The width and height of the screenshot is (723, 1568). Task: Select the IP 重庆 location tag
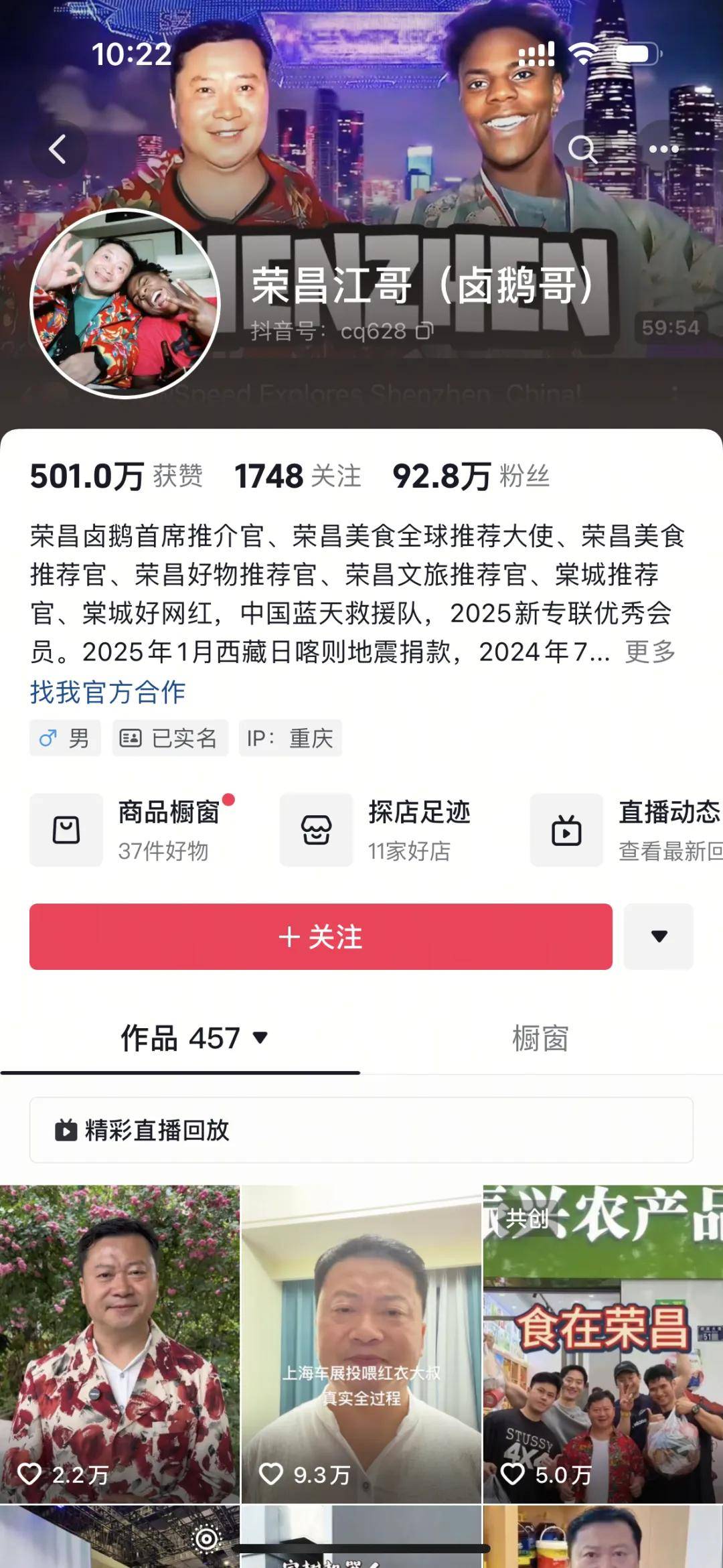pyautogui.click(x=289, y=737)
